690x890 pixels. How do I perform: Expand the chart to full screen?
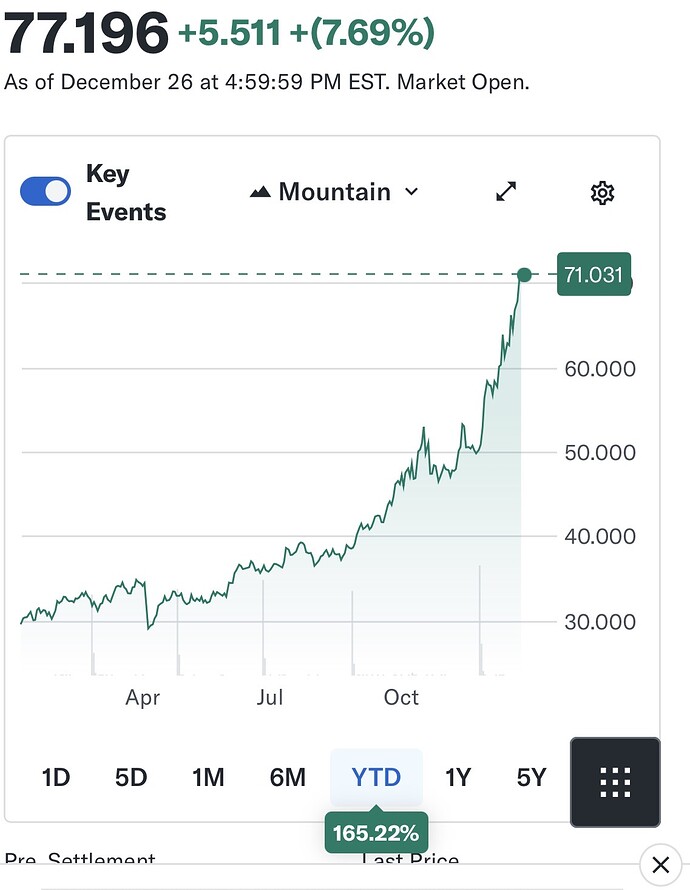[507, 192]
